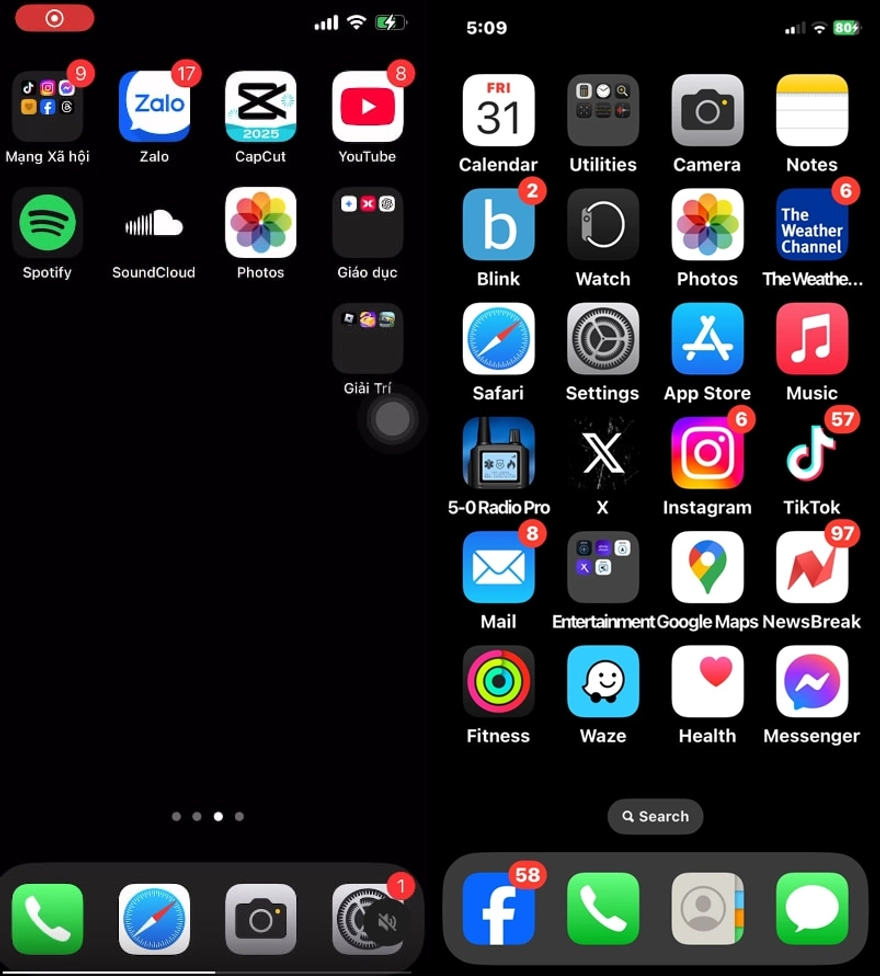Screen dimensions: 880x976
Task: Launch CapCut video editor
Action: click(x=260, y=108)
